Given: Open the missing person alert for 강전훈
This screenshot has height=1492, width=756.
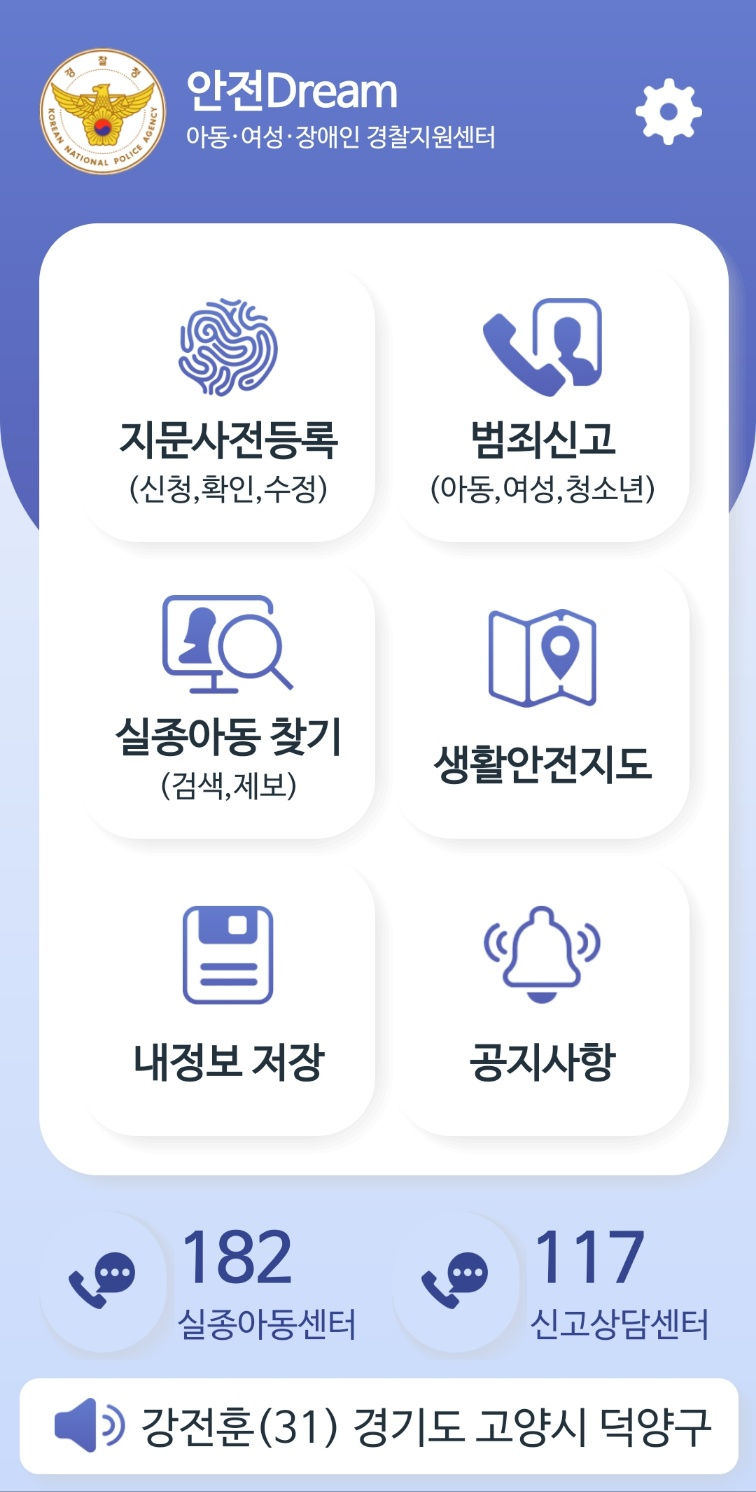Looking at the screenshot, I should coord(378,1426).
